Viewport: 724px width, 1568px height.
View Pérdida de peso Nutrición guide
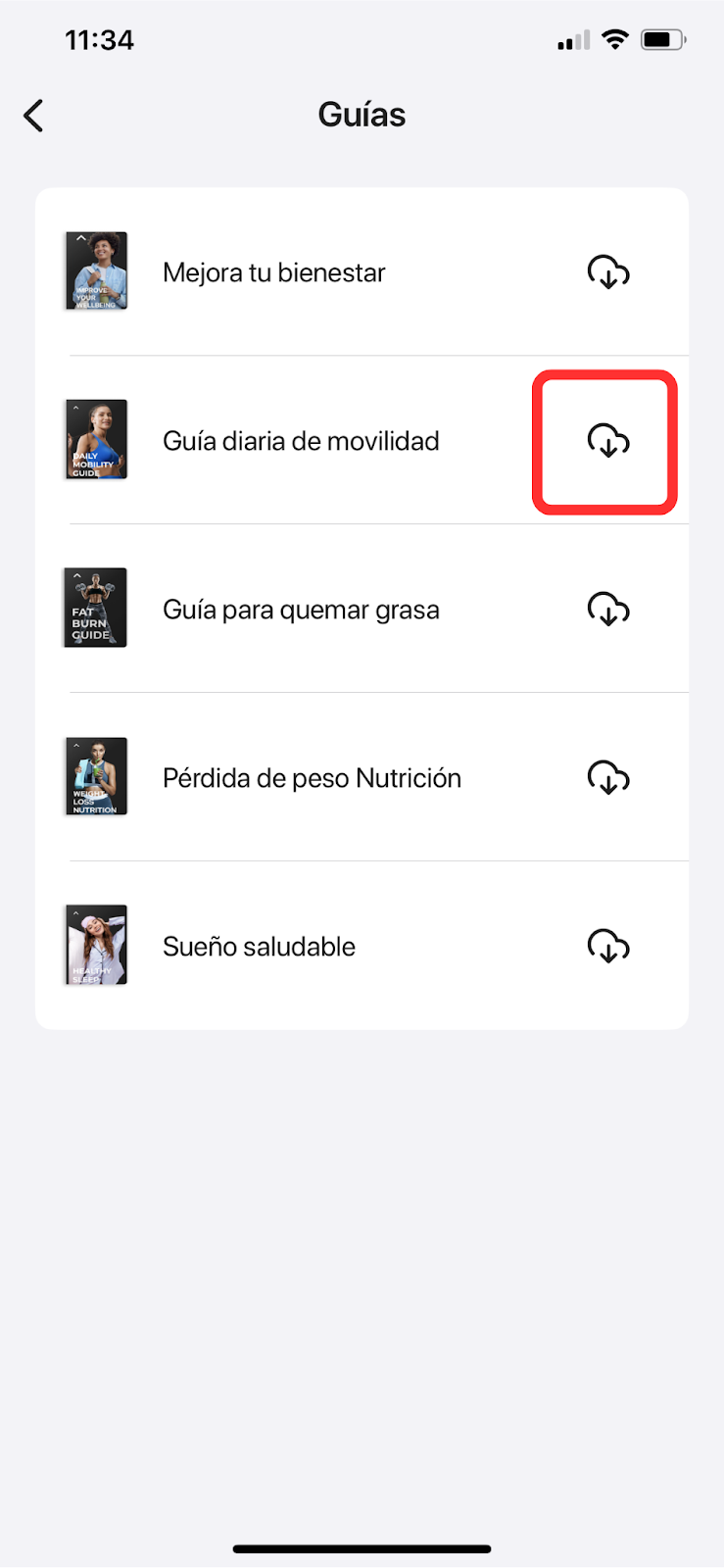point(312,778)
